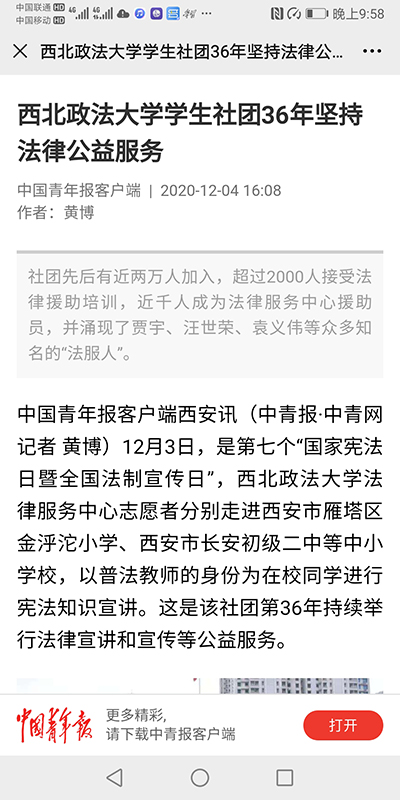Go back with system back triangle
The image size is (400, 800).
tap(114, 778)
